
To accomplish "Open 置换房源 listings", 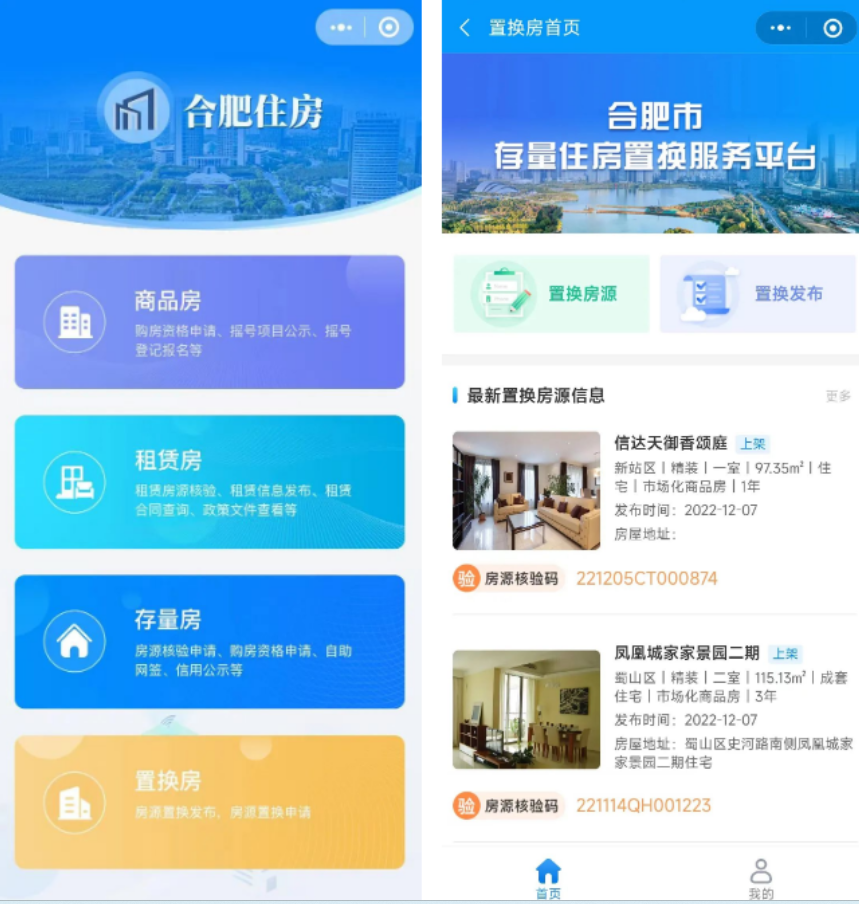I will point(552,294).
